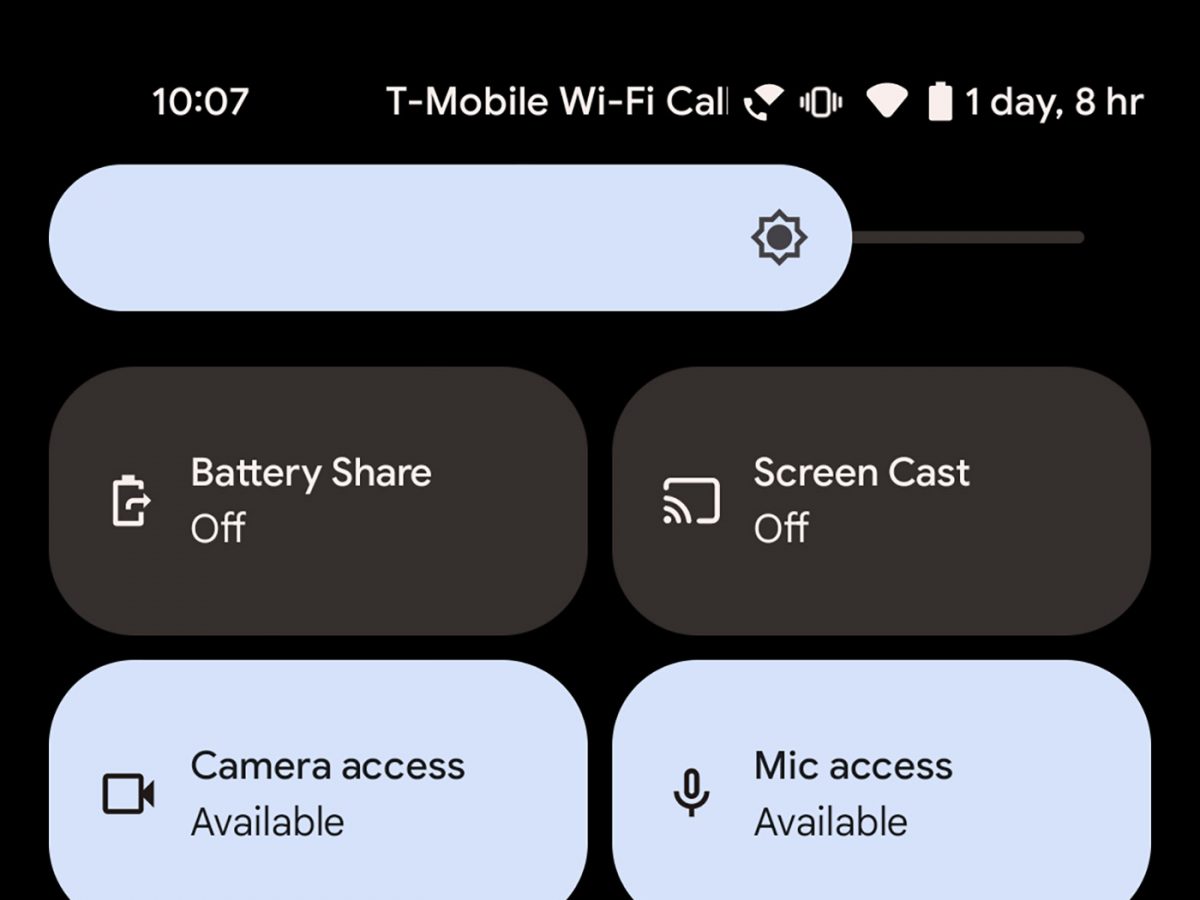Tap the brightness slider to maximum level
1200x900 pixels.
click(1078, 238)
